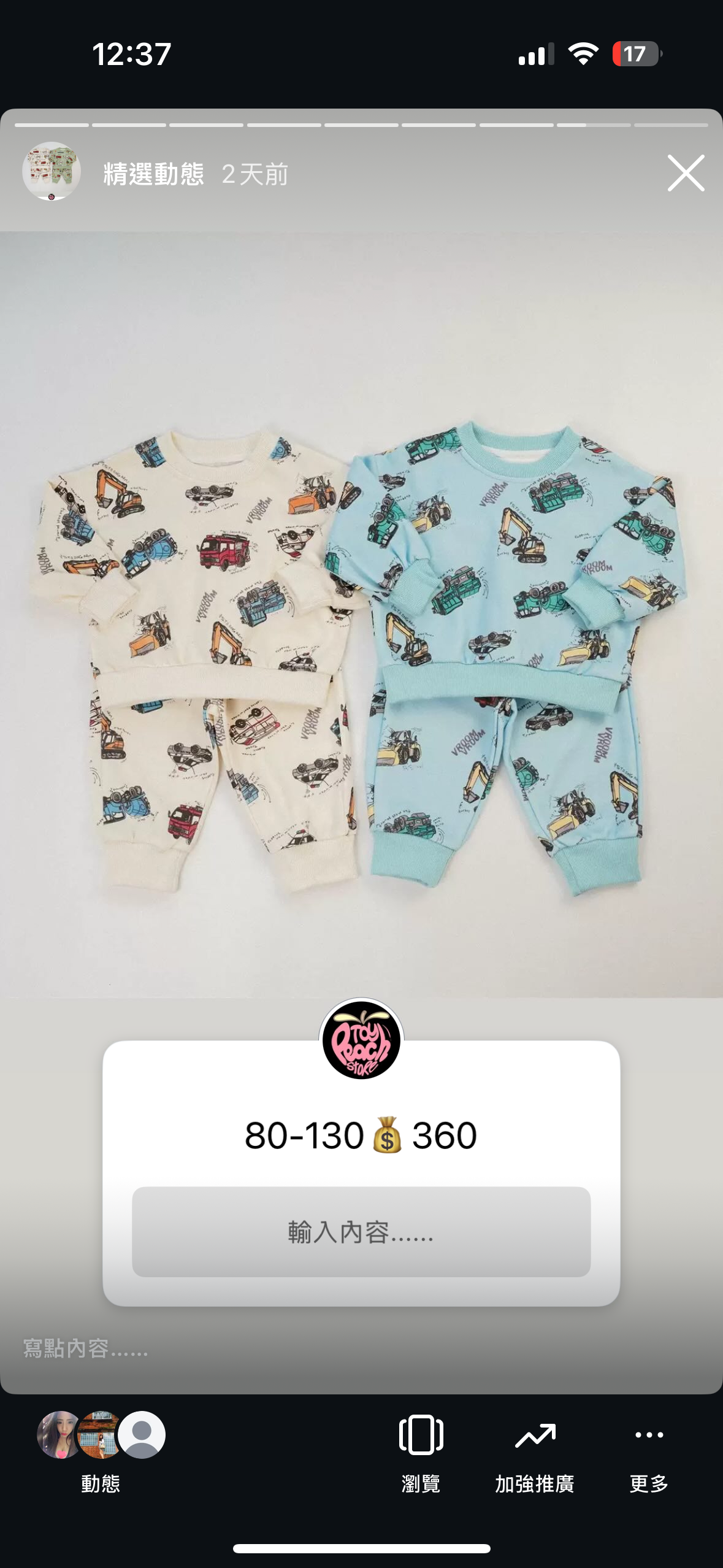Open the 精選動態 highlight profile picture
Screen dimensions: 723x1568
tap(52, 172)
